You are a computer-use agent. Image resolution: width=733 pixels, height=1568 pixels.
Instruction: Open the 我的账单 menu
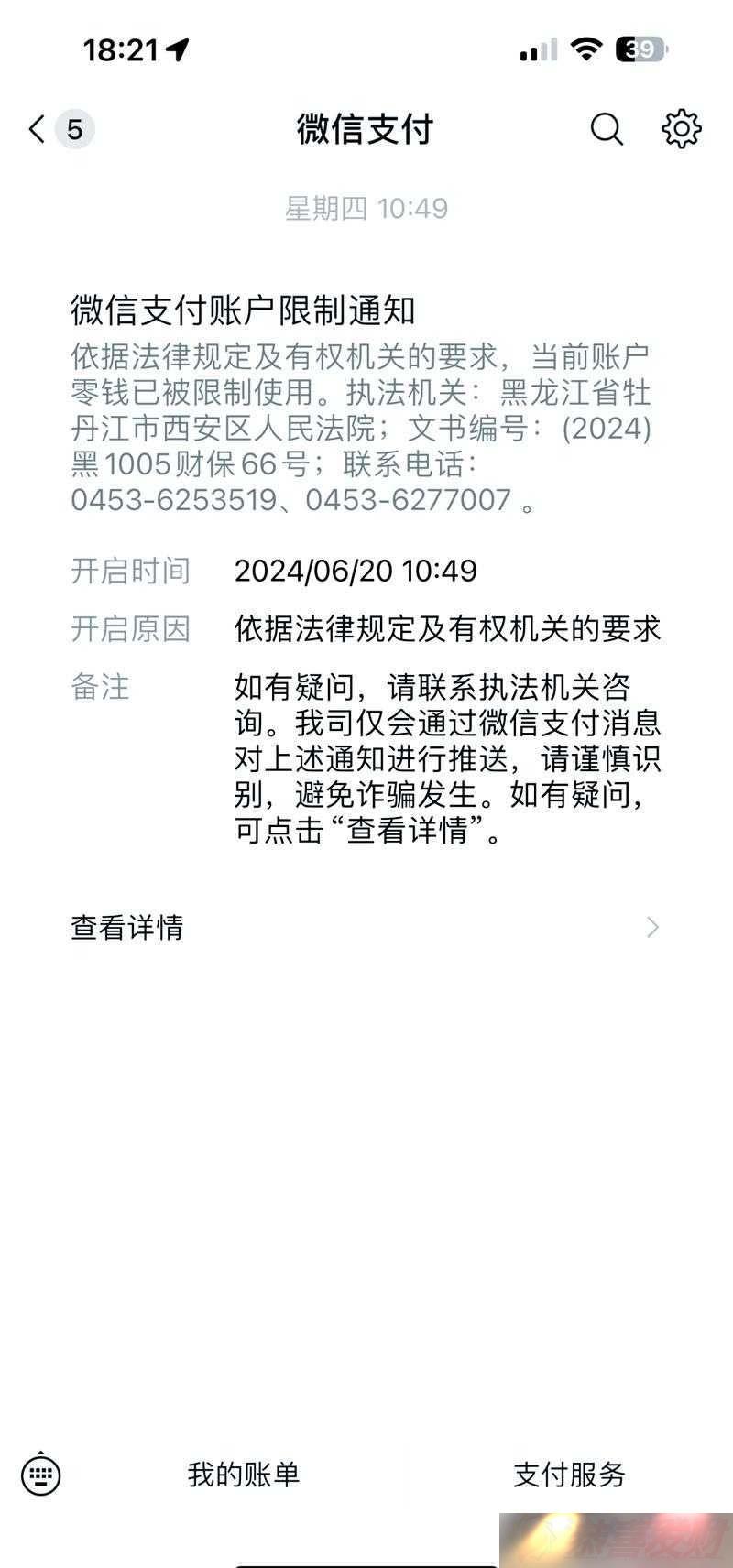pos(244,1475)
